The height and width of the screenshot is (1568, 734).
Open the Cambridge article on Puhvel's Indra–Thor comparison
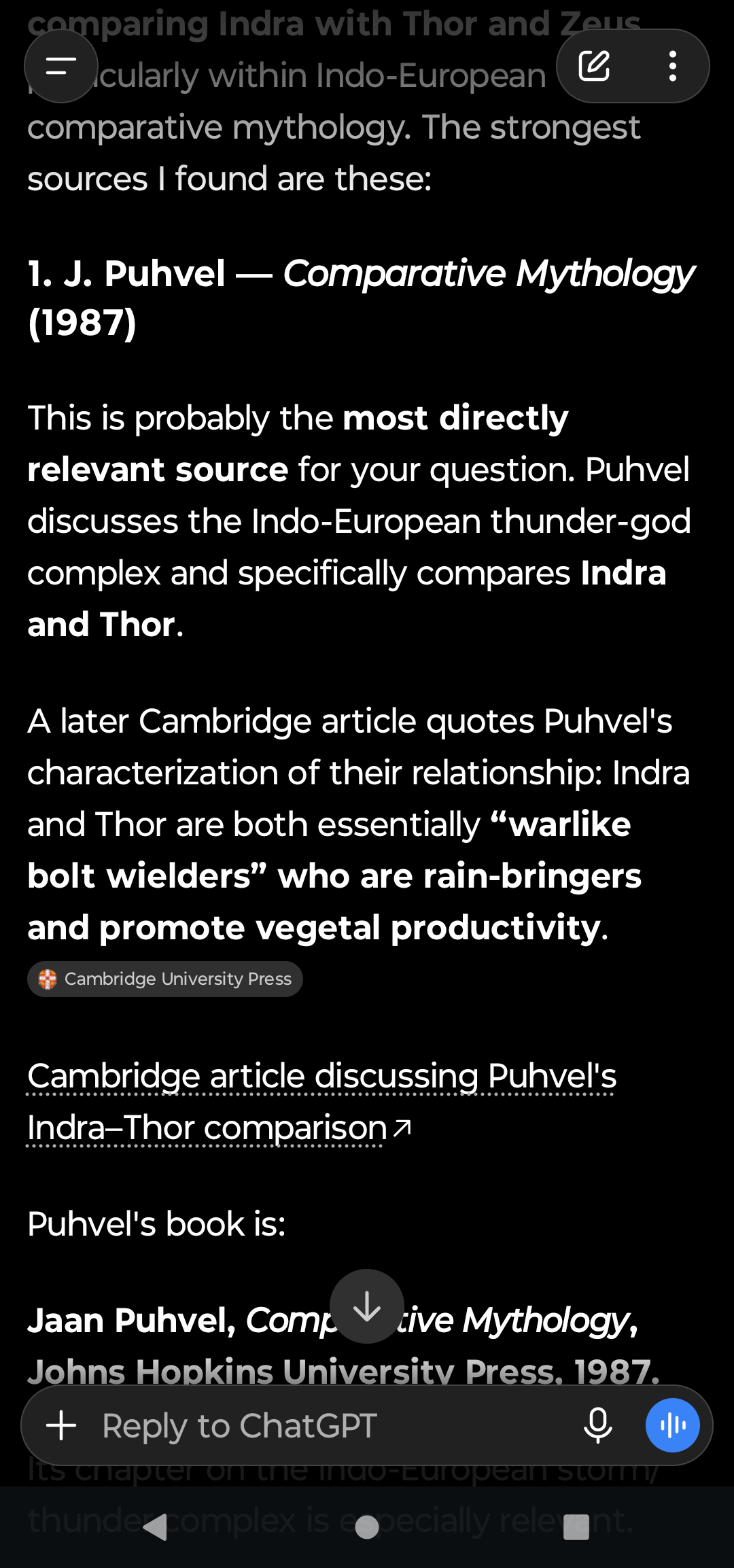321,1102
